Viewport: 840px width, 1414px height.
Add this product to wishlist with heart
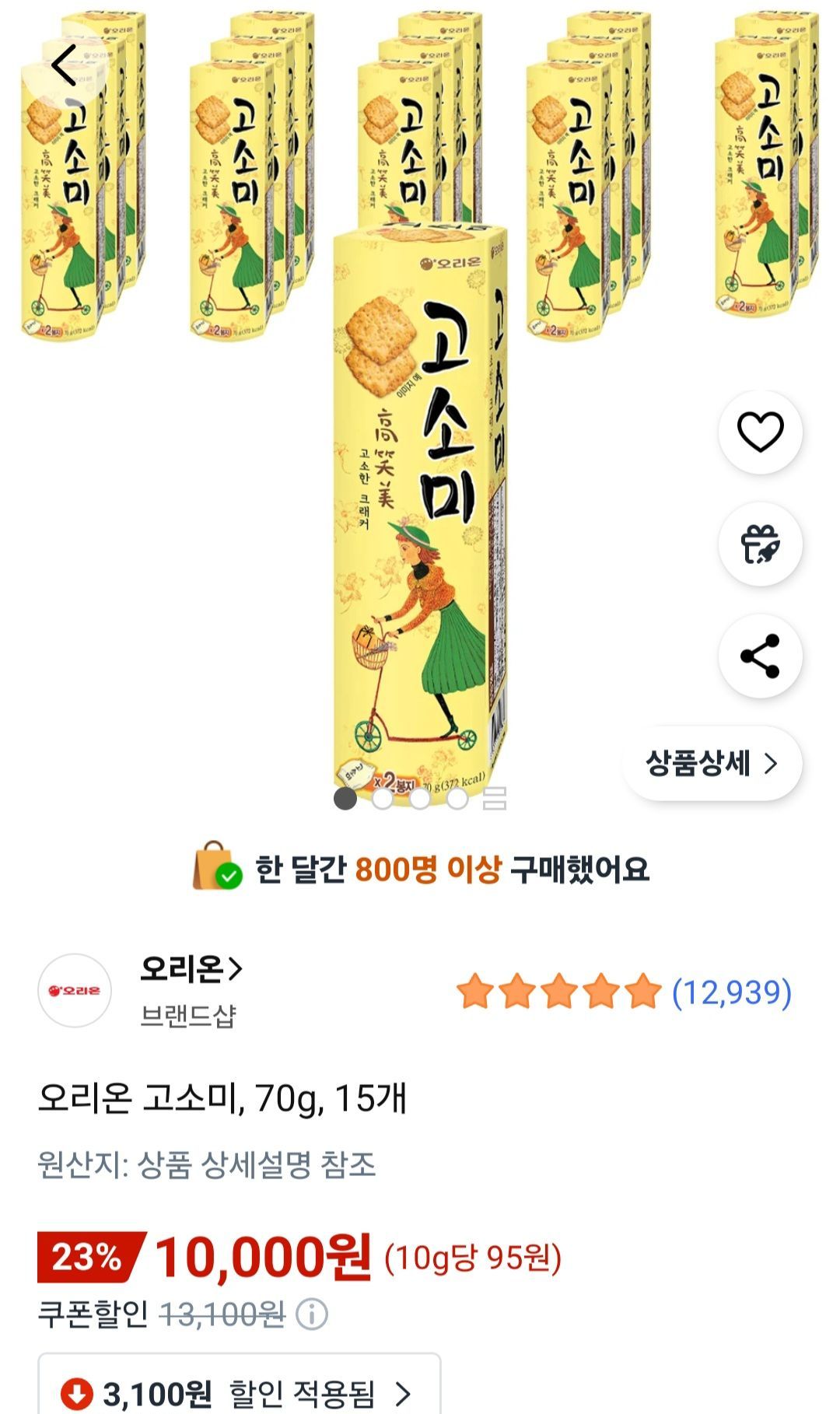(760, 432)
